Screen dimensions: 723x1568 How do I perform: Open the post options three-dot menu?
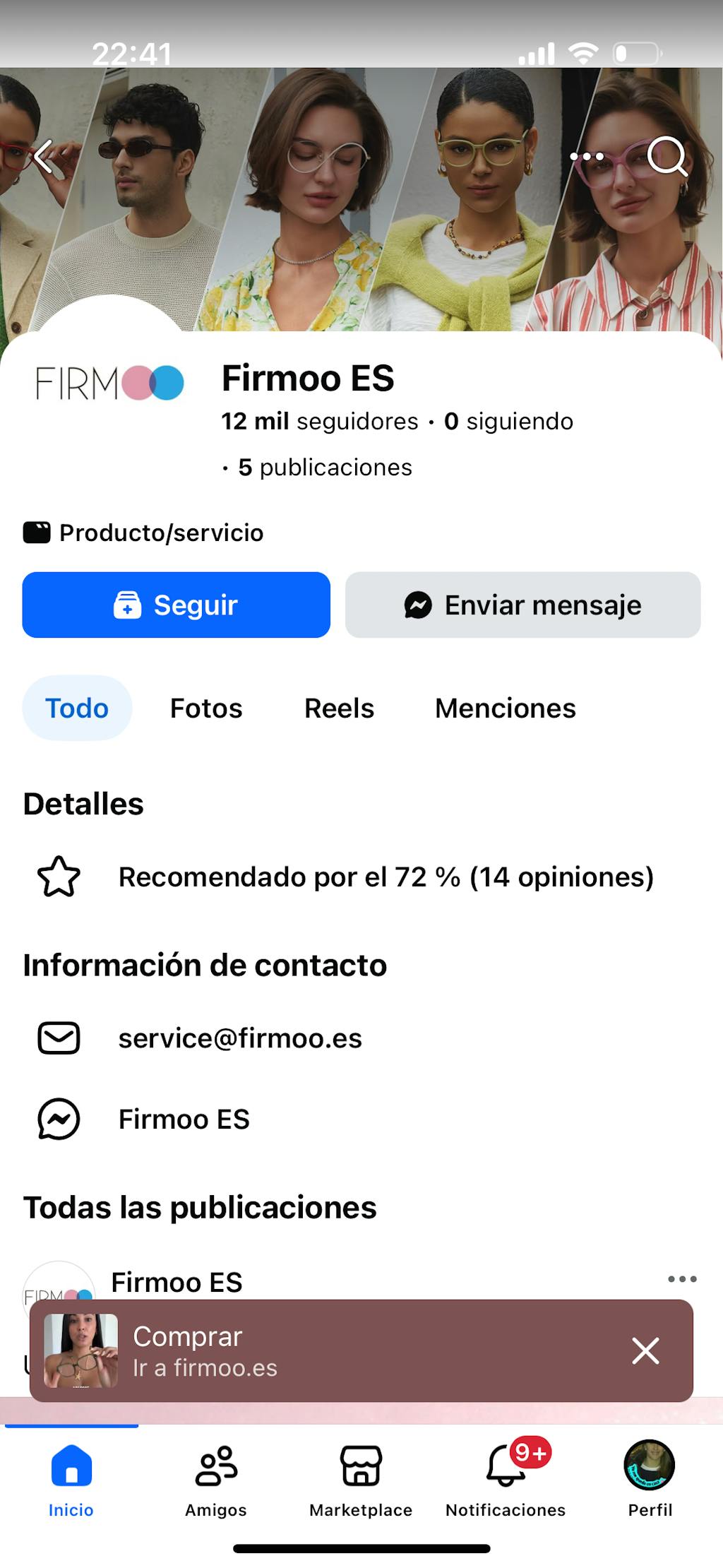pos(682,1279)
